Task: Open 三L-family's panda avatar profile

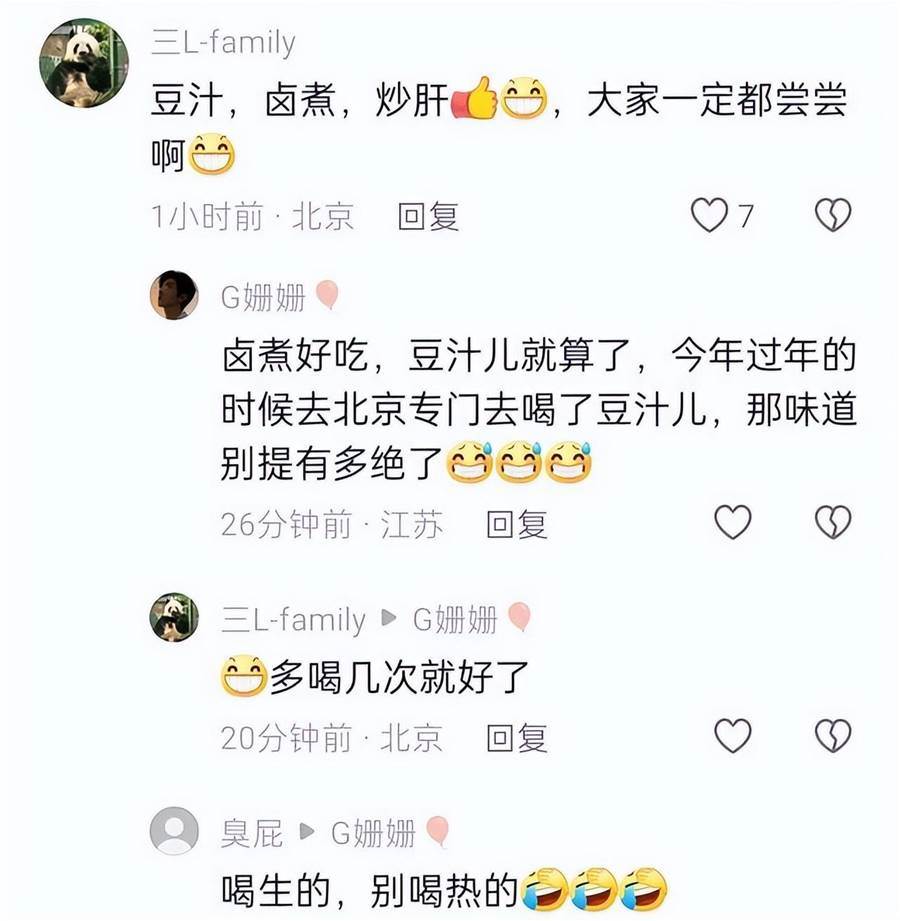Action: click(83, 63)
